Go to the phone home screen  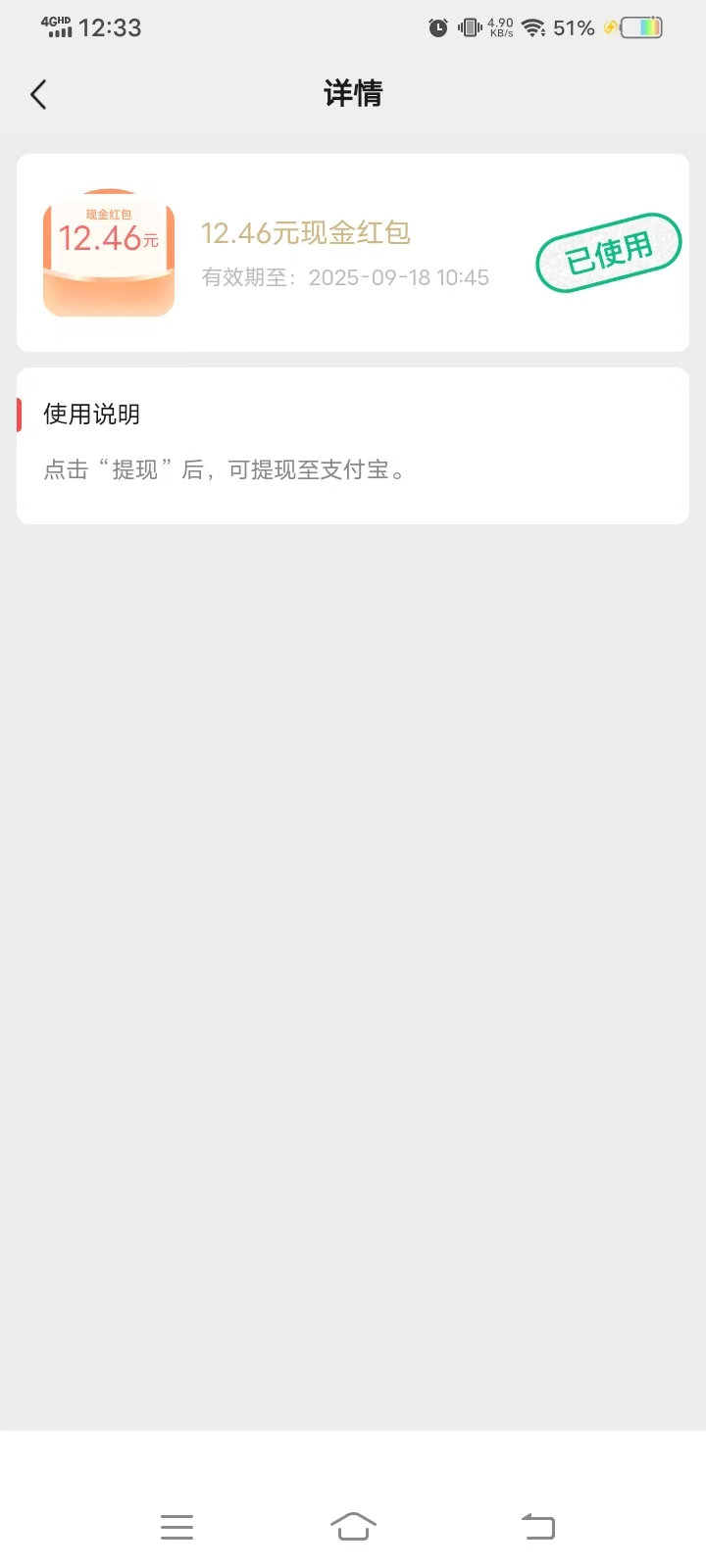(353, 1526)
